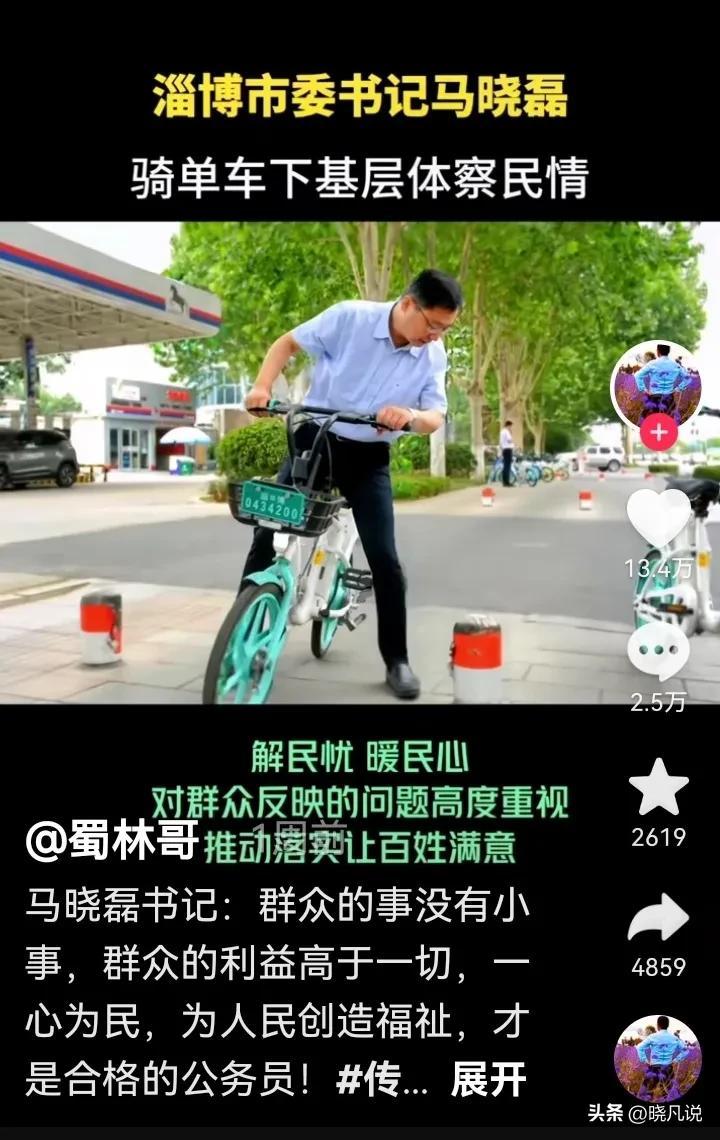Expand the caption with 展开
720x1140 pixels.
click(488, 1080)
